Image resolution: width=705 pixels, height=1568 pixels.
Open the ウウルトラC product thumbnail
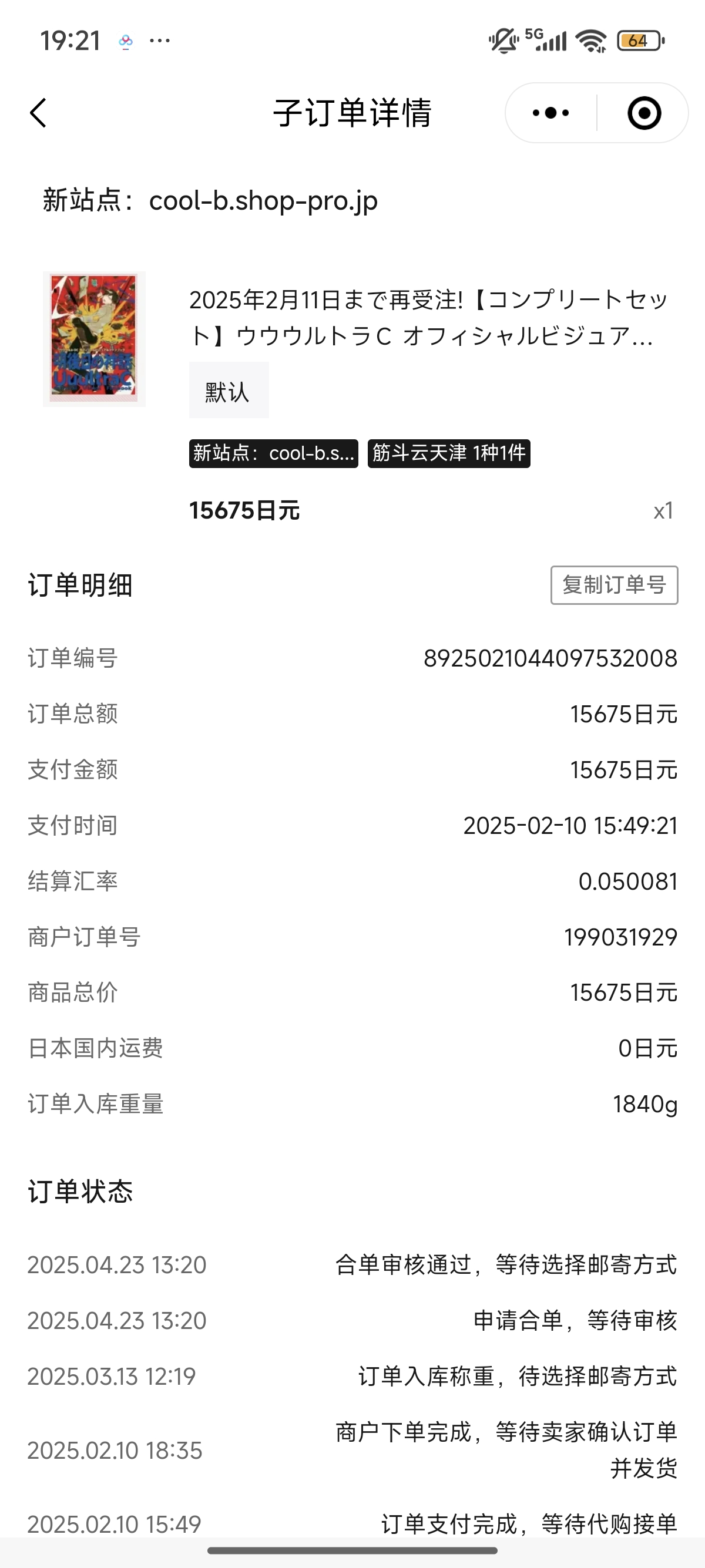click(x=95, y=339)
